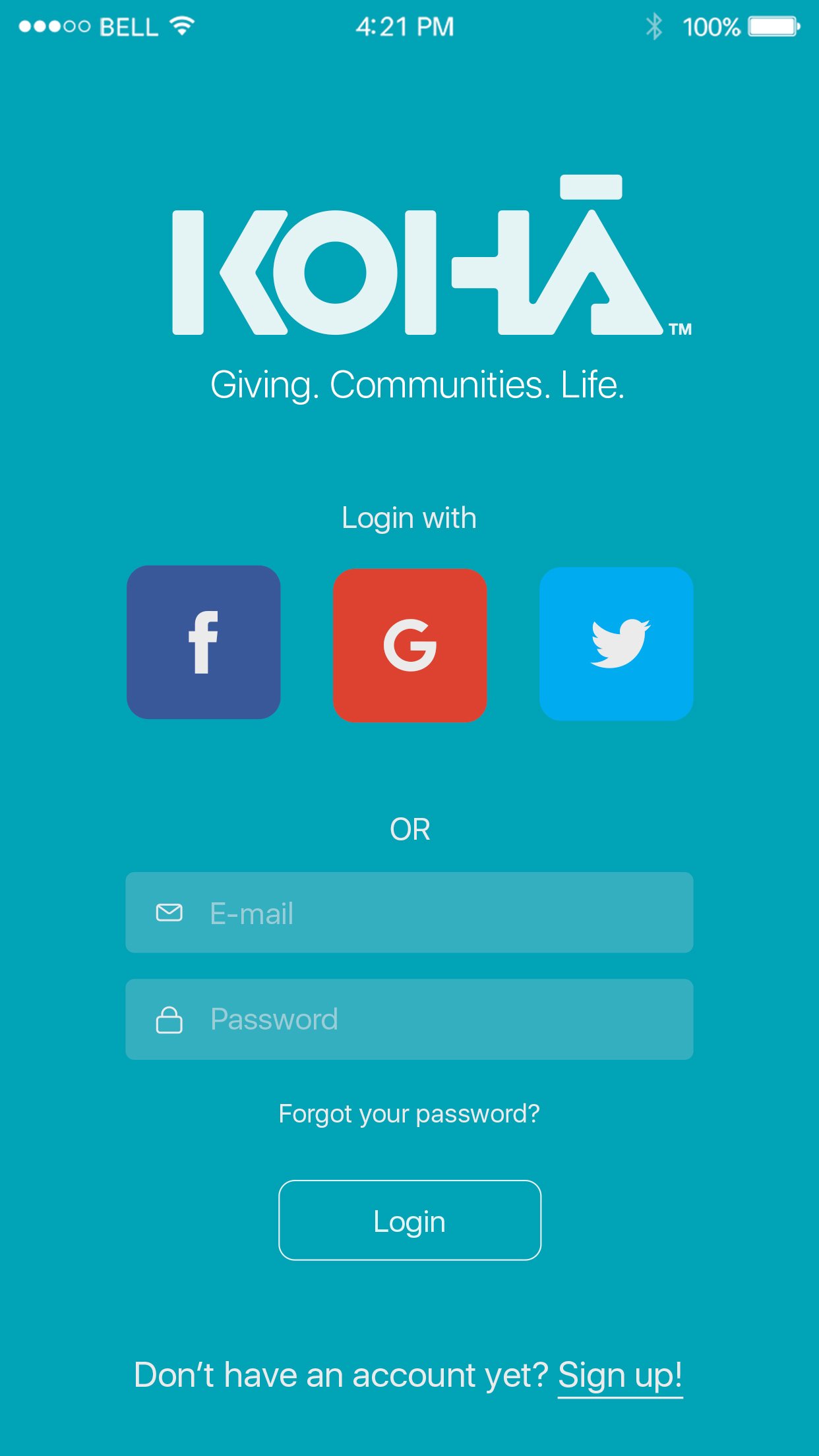Image resolution: width=819 pixels, height=1456 pixels.
Task: Click the Login with heading text
Action: pyautogui.click(x=409, y=517)
